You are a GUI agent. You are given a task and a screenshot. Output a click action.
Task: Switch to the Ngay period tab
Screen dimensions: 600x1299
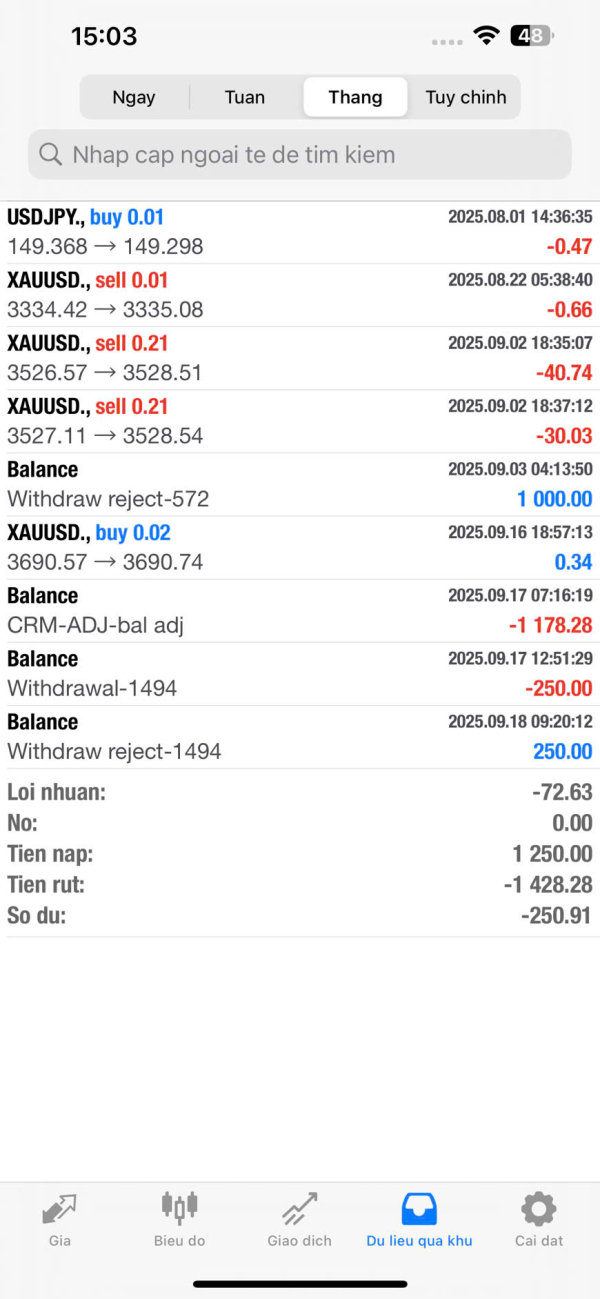pos(134,97)
